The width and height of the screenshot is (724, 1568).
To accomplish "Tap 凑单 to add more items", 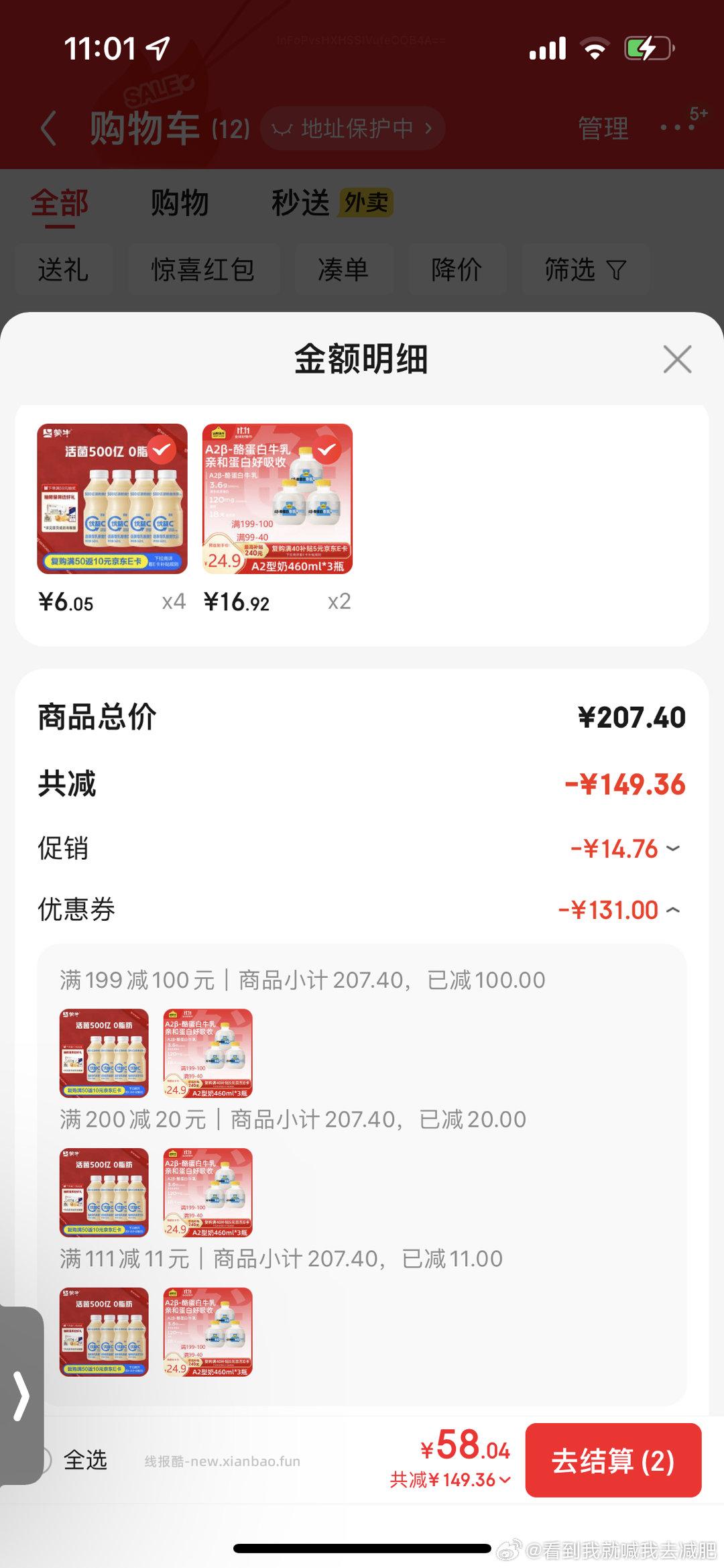I will (344, 270).
